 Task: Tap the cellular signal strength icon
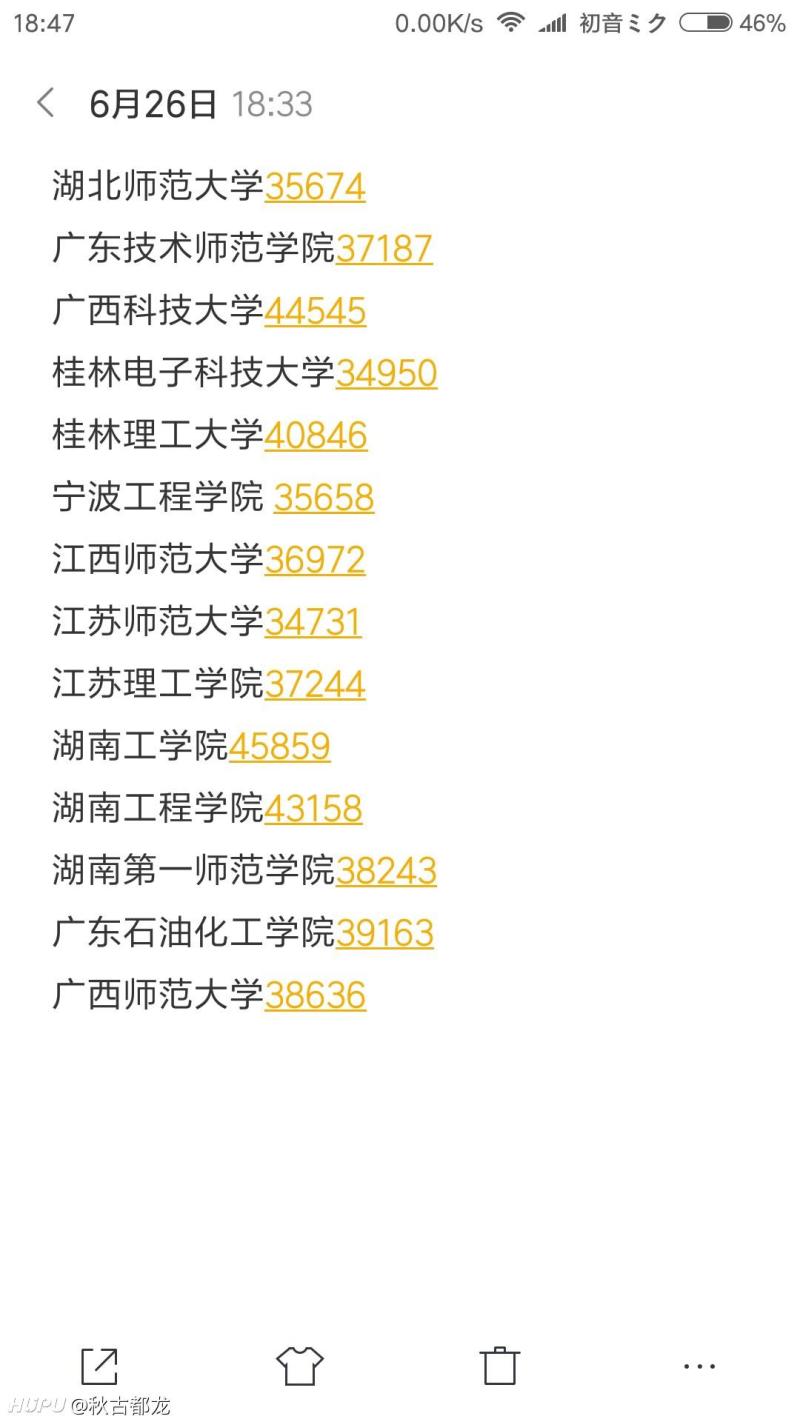[x=554, y=23]
